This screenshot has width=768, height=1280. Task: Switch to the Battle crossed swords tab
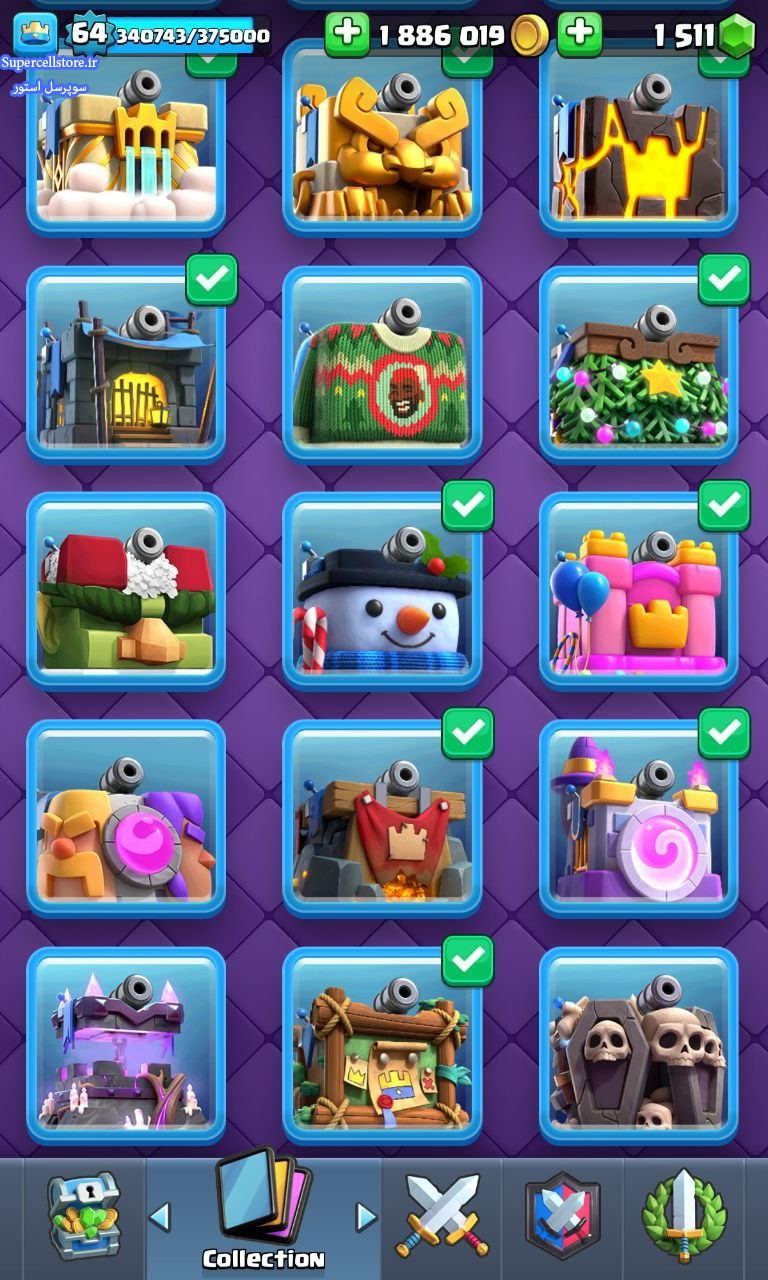(442, 1216)
